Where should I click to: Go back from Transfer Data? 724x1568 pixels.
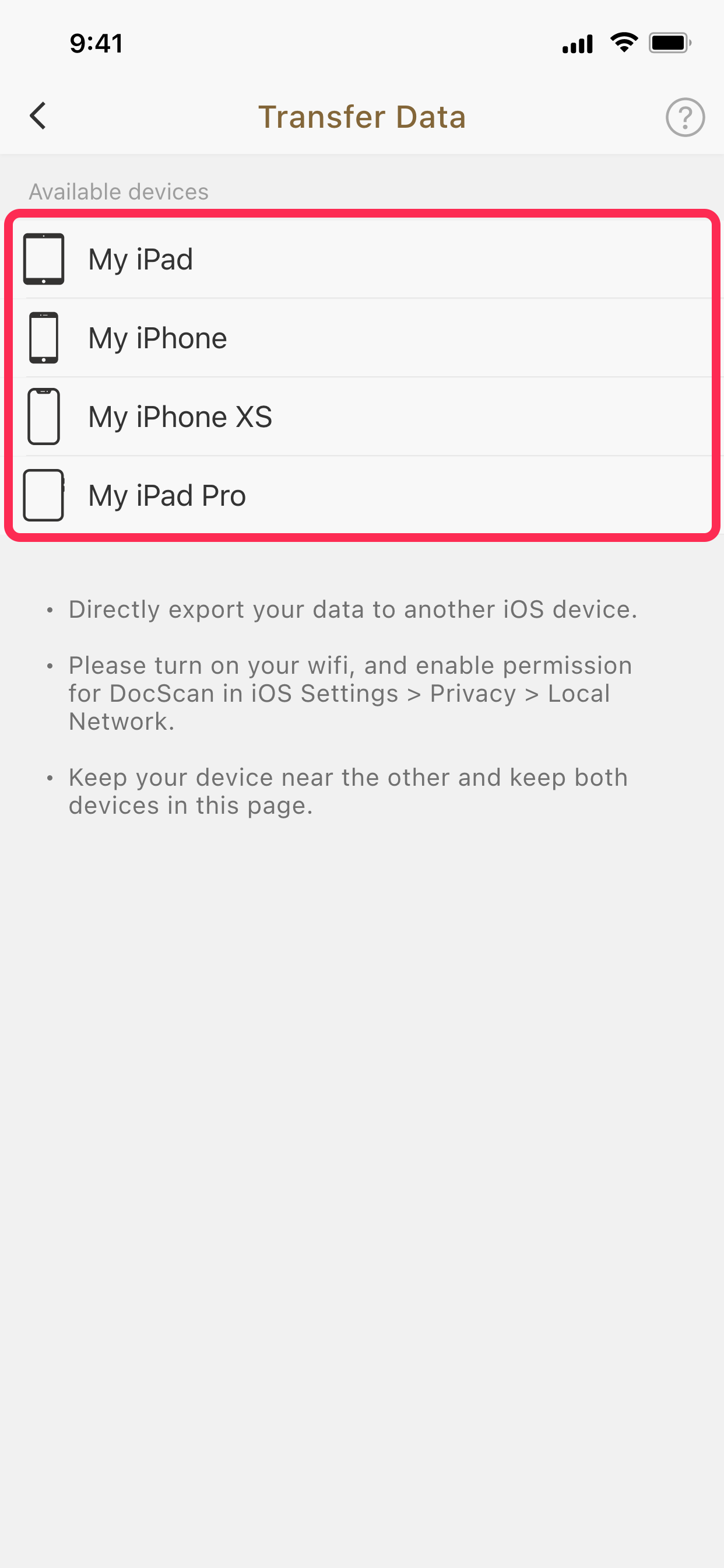tap(38, 116)
